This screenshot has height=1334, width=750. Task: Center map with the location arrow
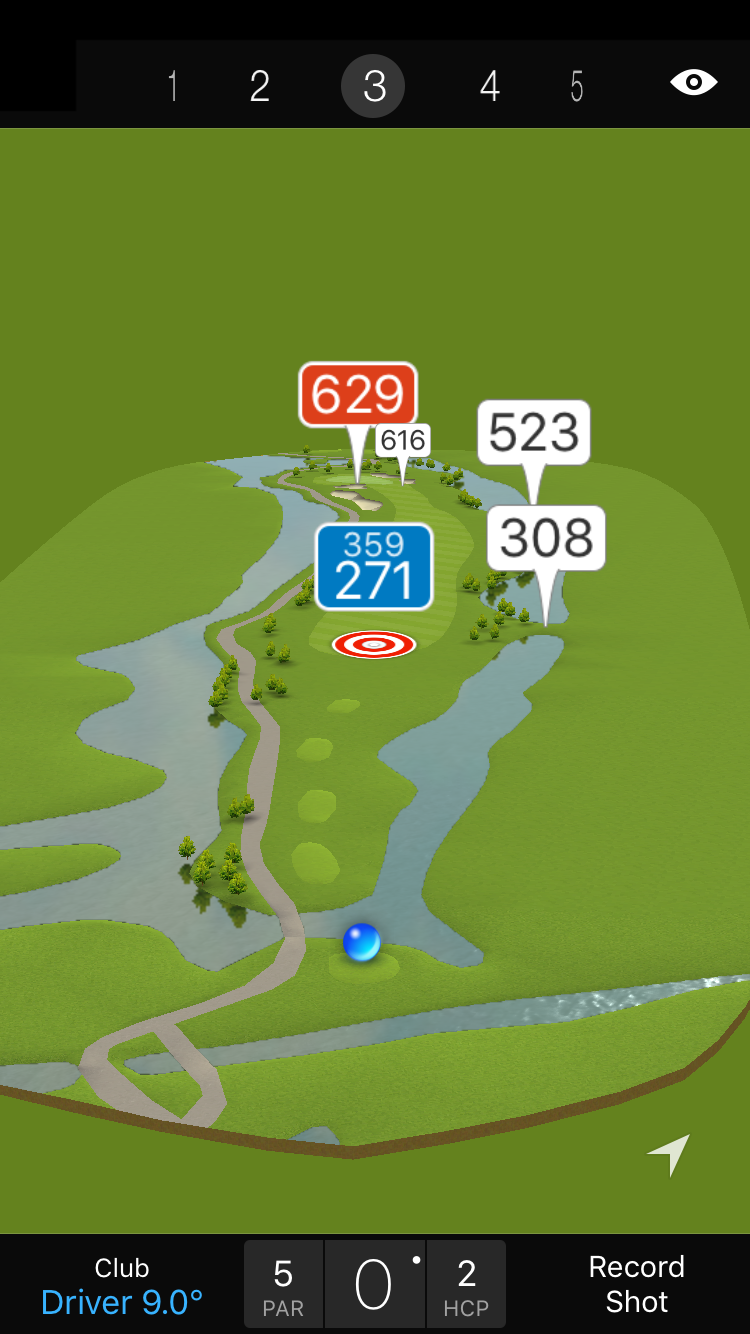click(x=669, y=1155)
